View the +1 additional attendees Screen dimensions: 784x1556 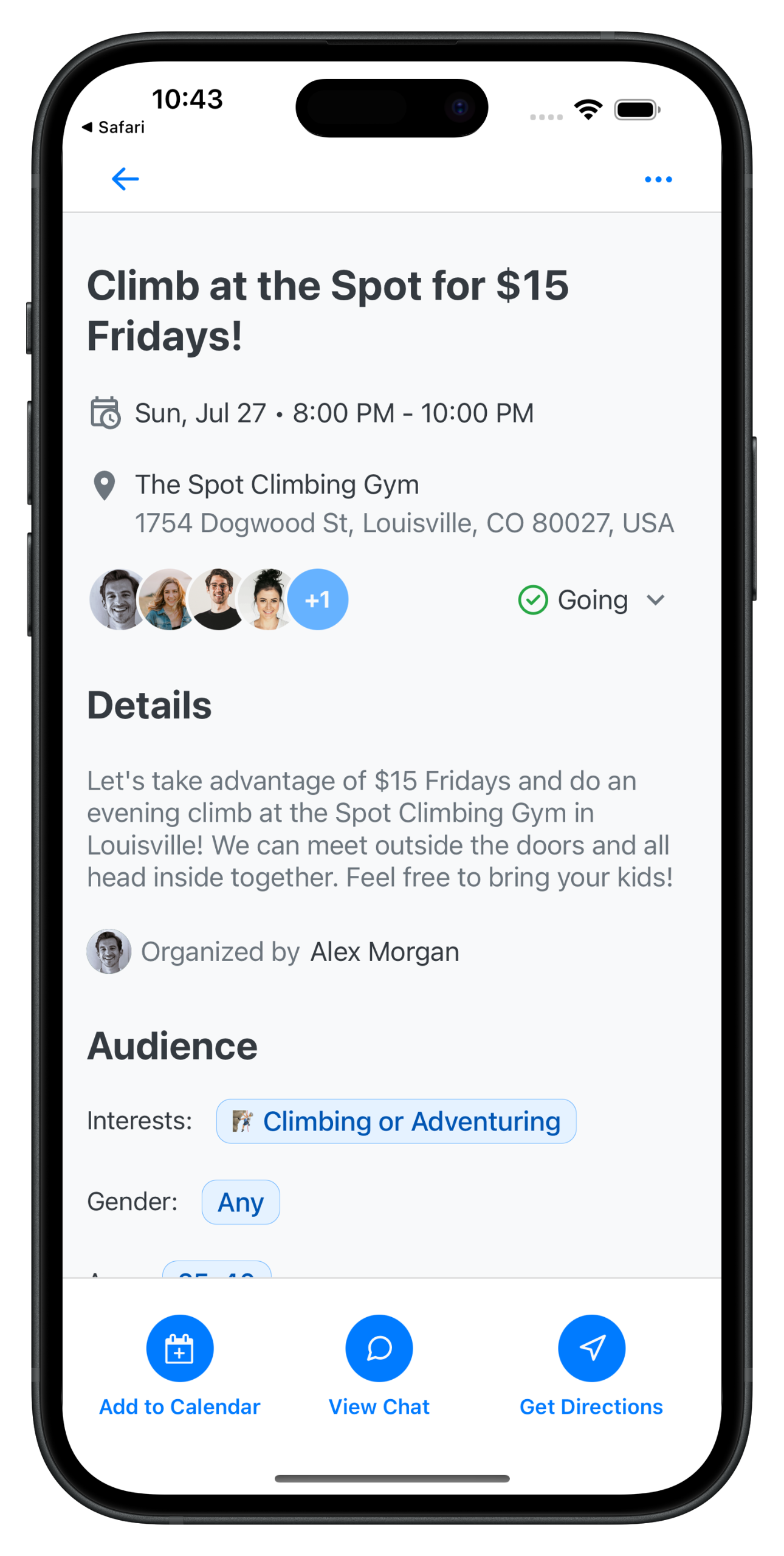point(317,599)
